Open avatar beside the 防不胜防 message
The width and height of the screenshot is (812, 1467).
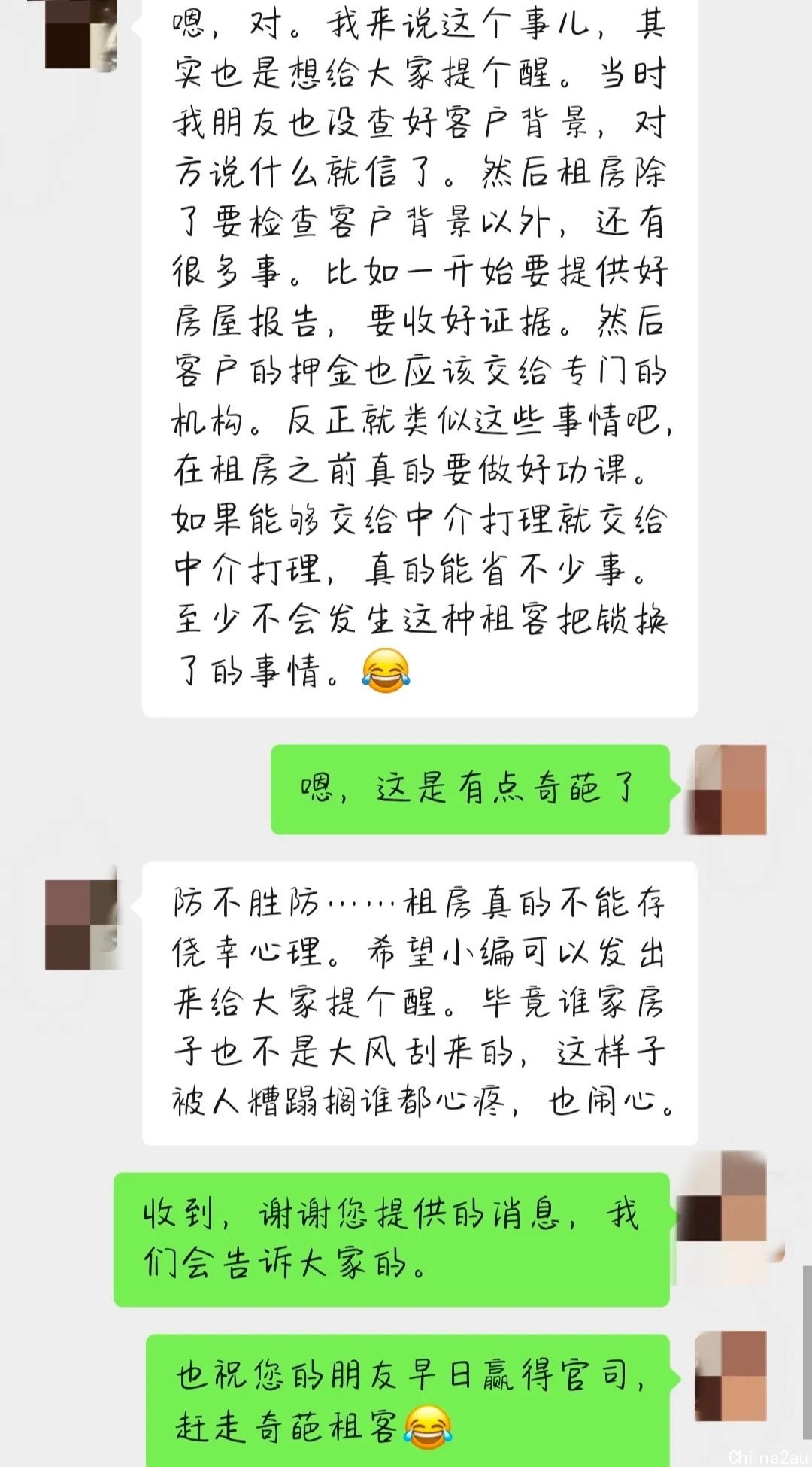point(81,925)
